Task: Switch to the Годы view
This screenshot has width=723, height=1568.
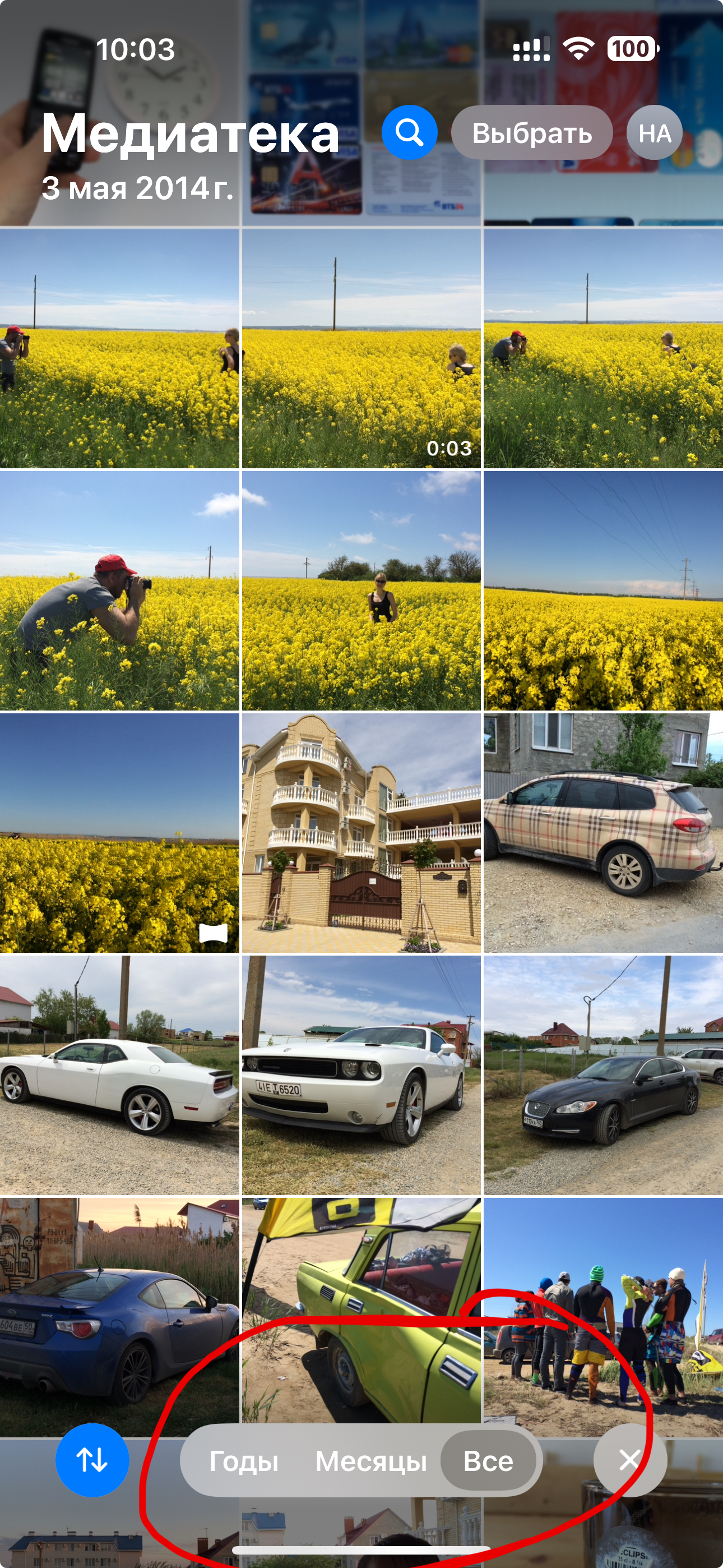Action: (x=243, y=1461)
